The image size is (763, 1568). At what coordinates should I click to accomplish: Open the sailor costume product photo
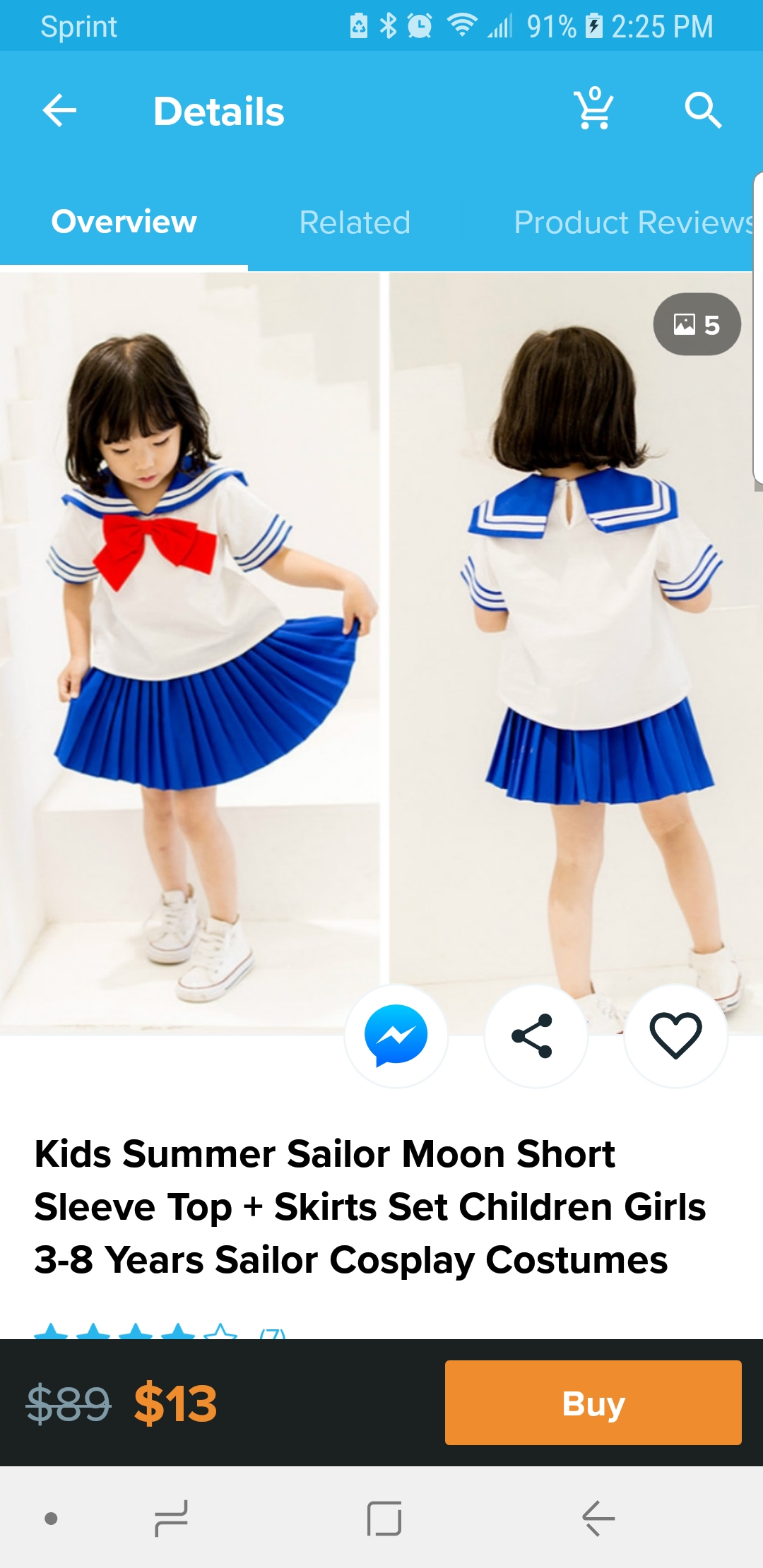(376, 653)
